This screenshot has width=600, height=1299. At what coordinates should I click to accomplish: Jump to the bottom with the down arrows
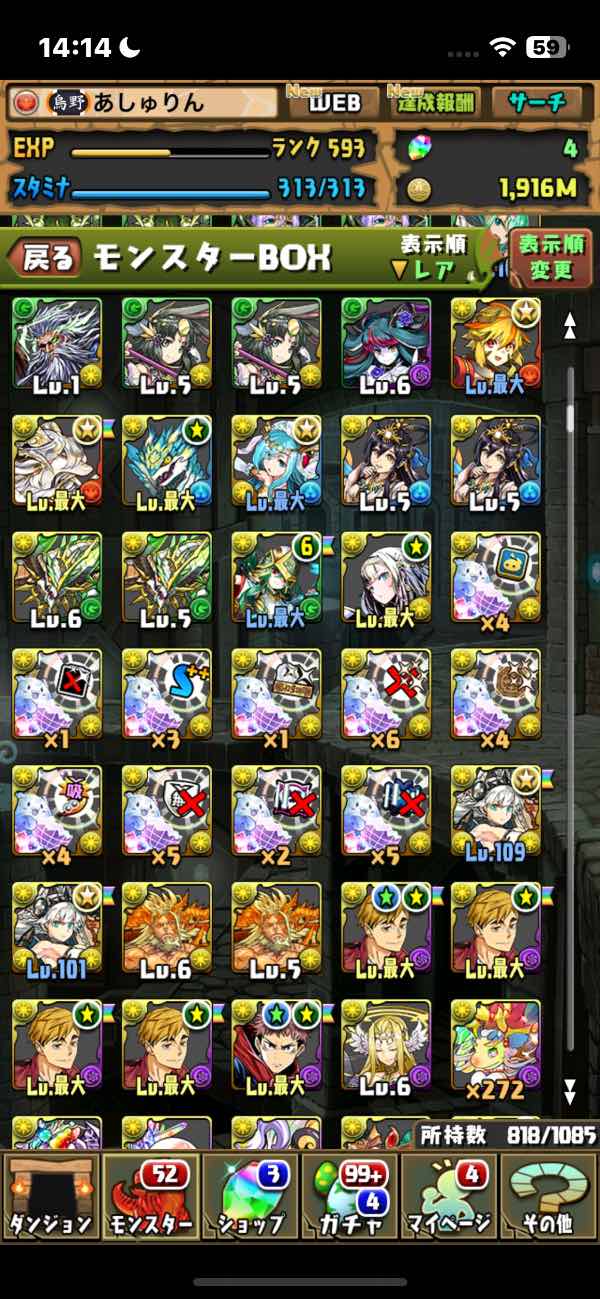[x=570, y=1089]
